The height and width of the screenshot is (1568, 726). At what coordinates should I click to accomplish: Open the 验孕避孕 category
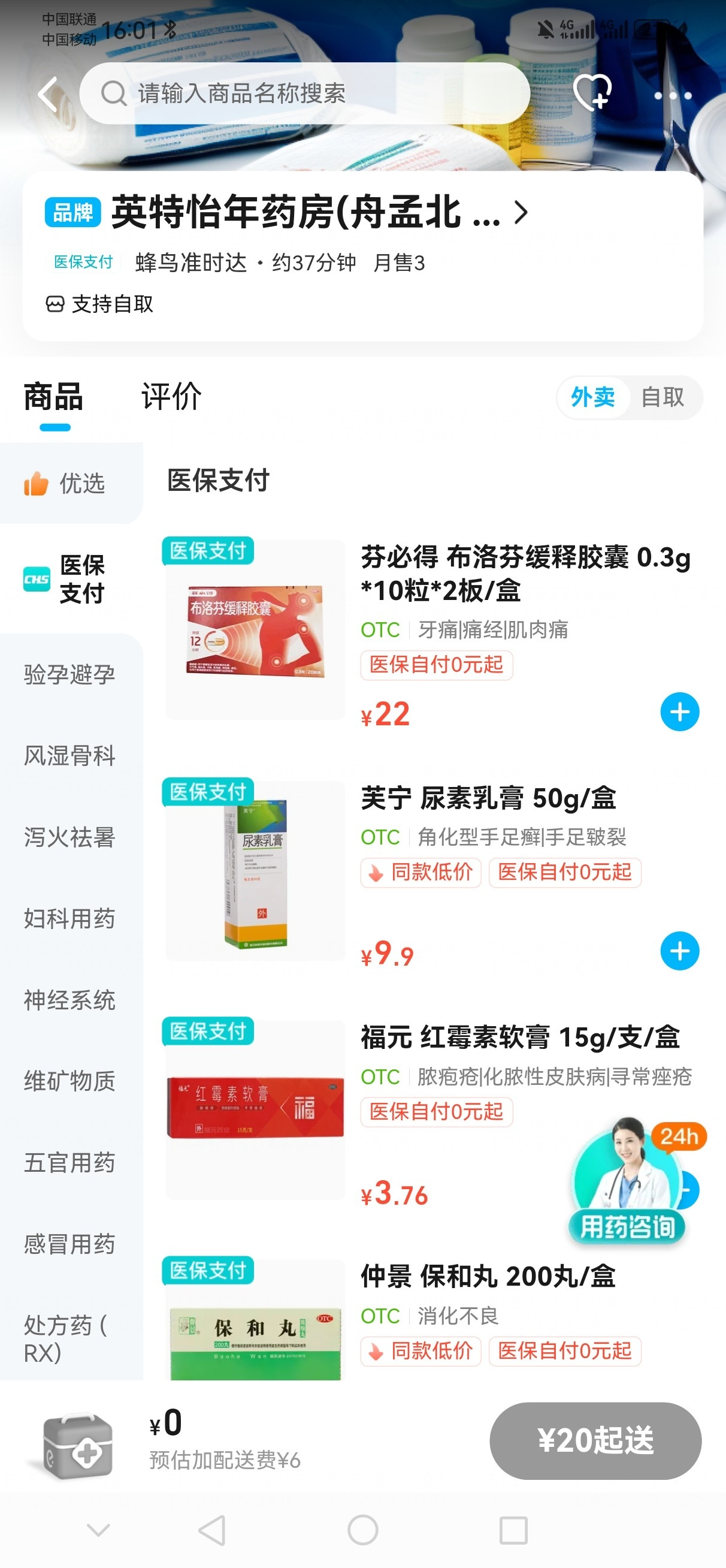click(69, 674)
